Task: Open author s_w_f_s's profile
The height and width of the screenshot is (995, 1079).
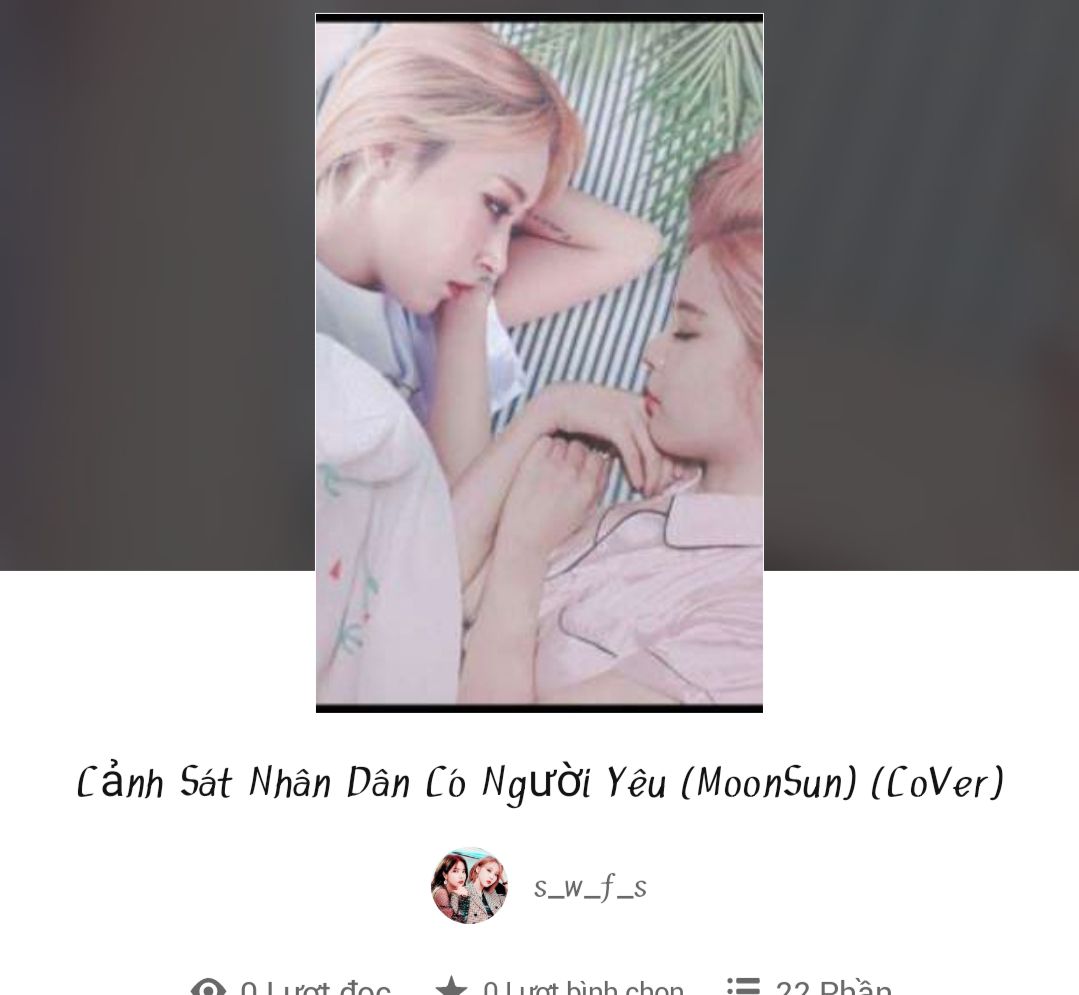Action: 589,887
